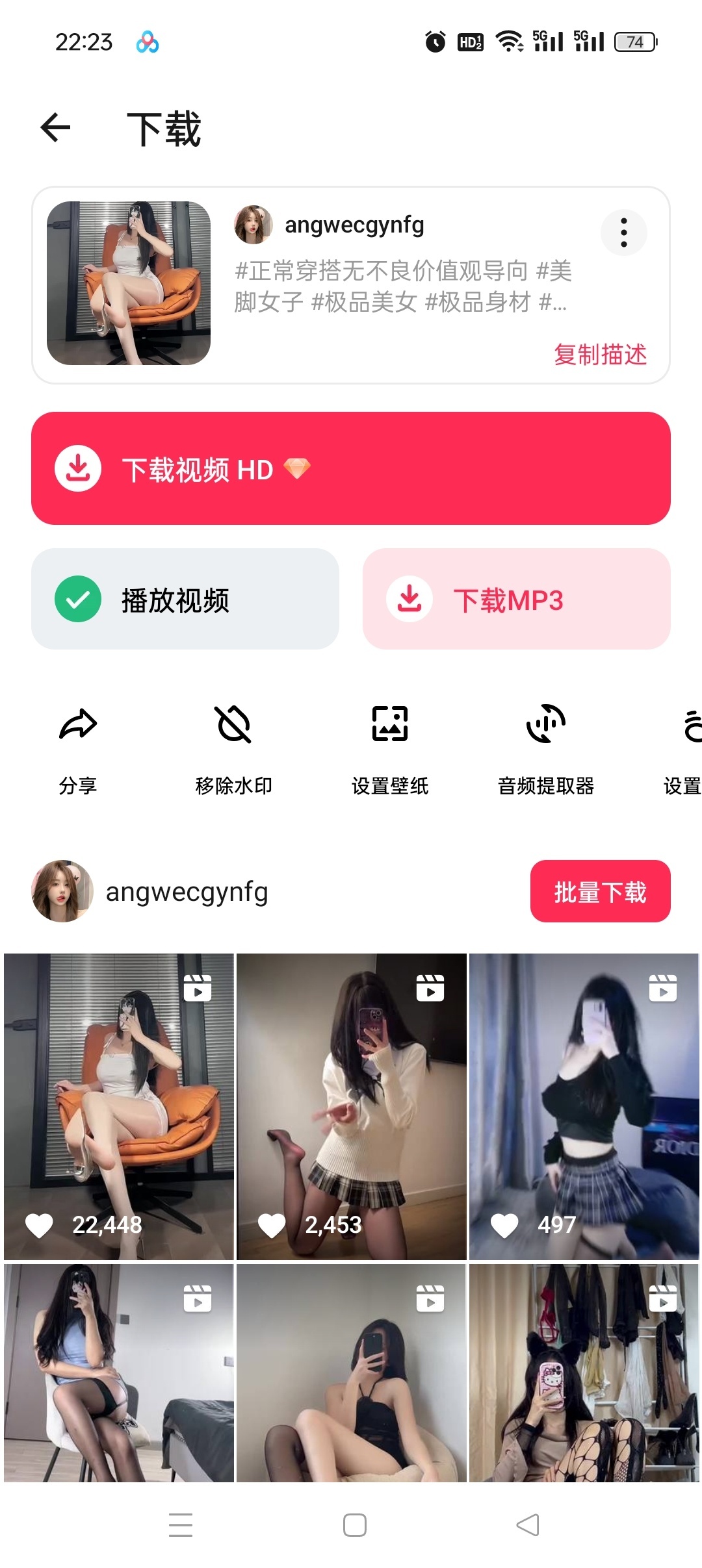The width and height of the screenshot is (702, 1568).
Task: Tap the video clapperboard badge on first thumbnail
Action: point(198,989)
